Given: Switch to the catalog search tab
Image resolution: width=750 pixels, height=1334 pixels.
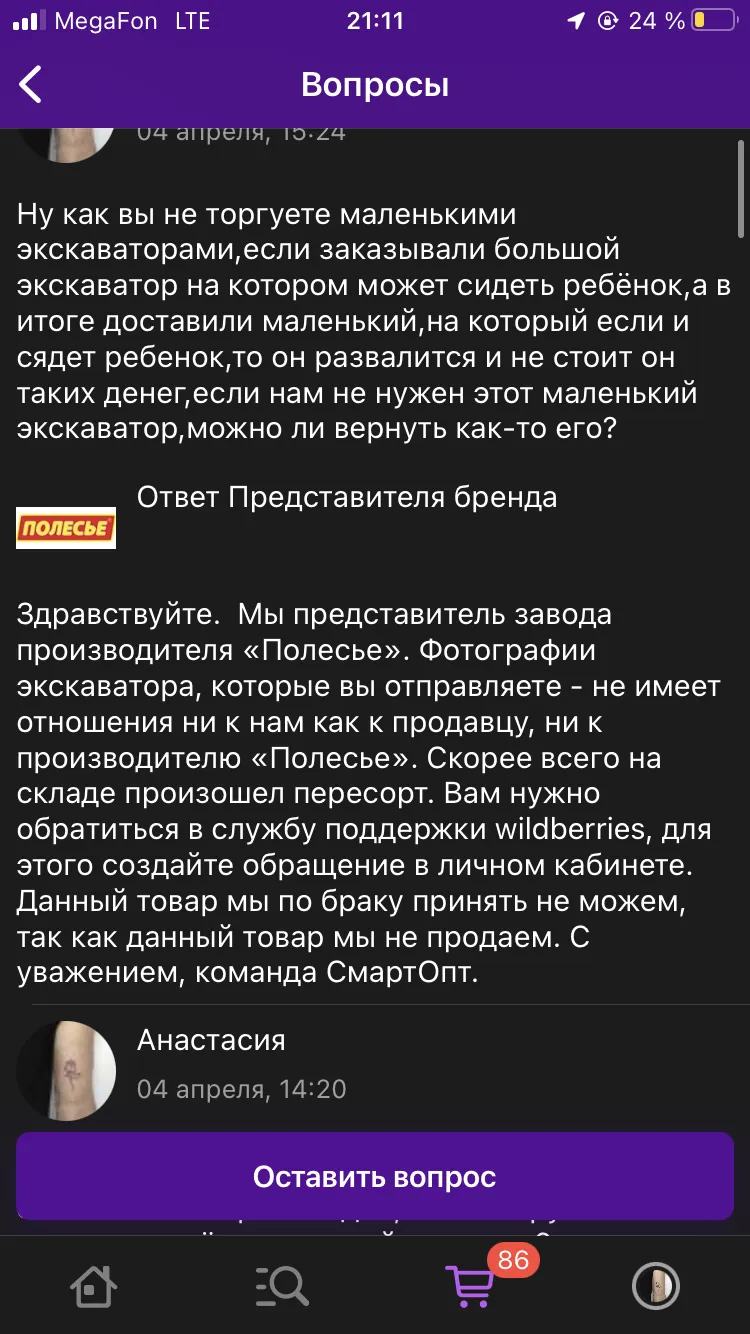Looking at the screenshot, I should (x=281, y=1285).
